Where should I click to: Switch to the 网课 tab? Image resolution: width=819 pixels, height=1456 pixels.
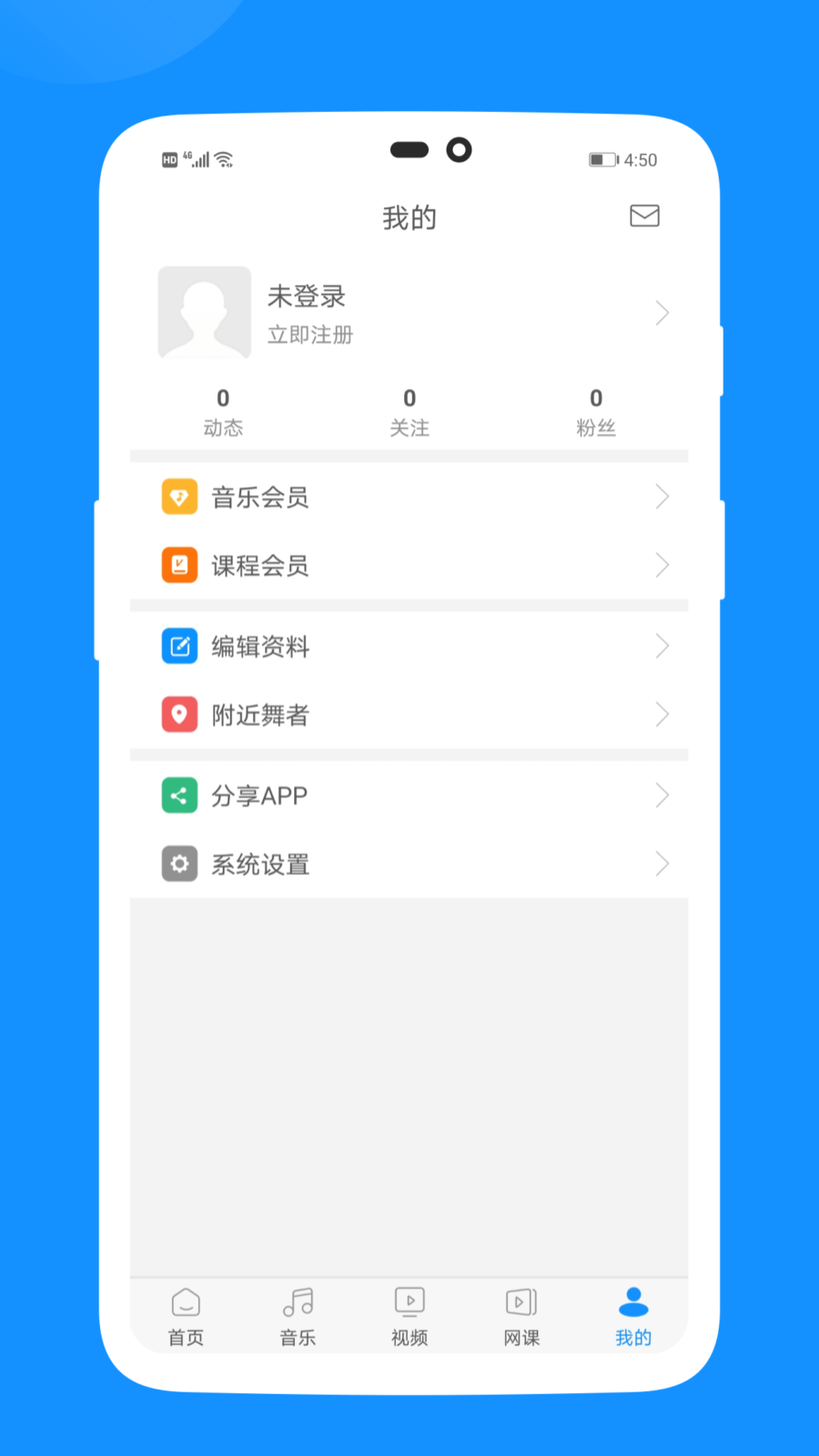(x=521, y=1316)
